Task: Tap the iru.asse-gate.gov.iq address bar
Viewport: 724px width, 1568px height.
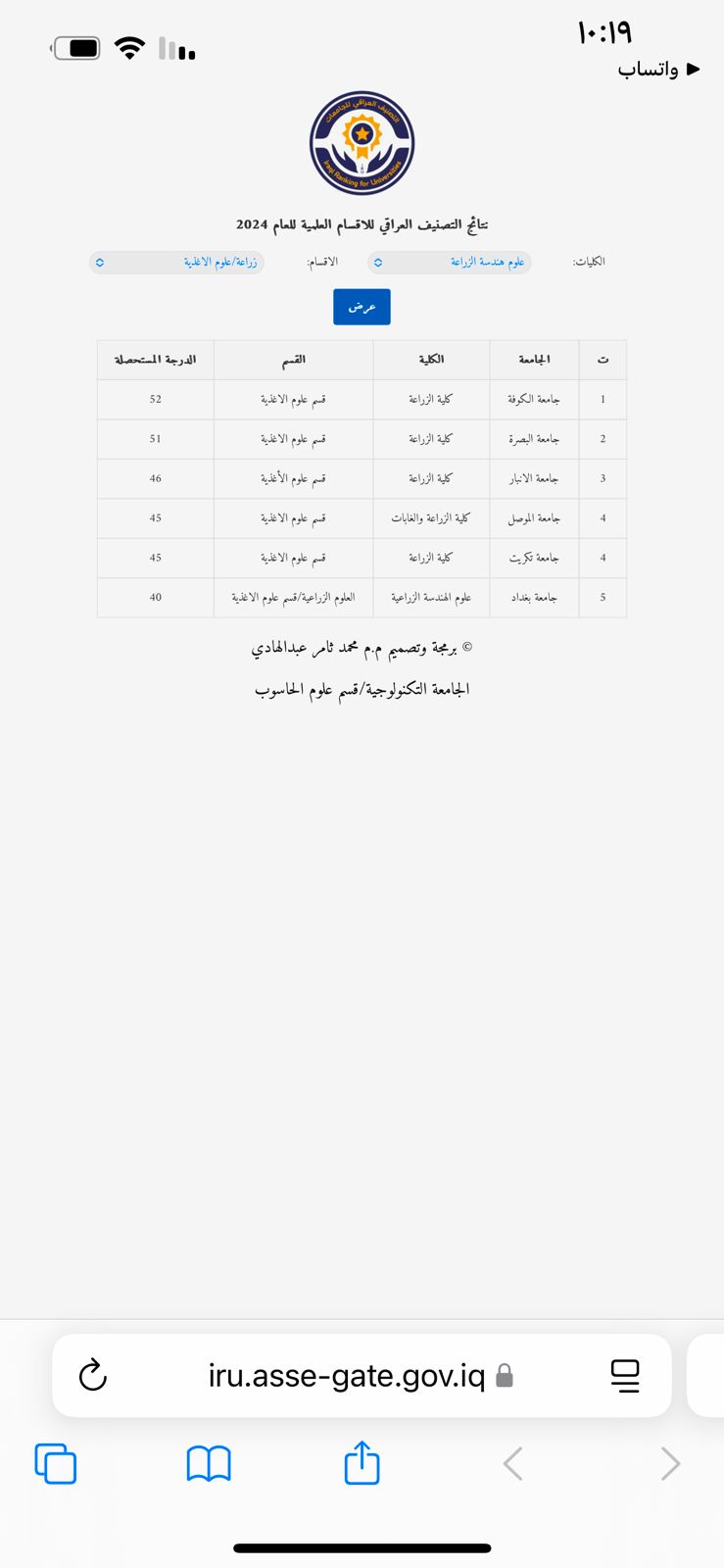Action: (x=348, y=1375)
